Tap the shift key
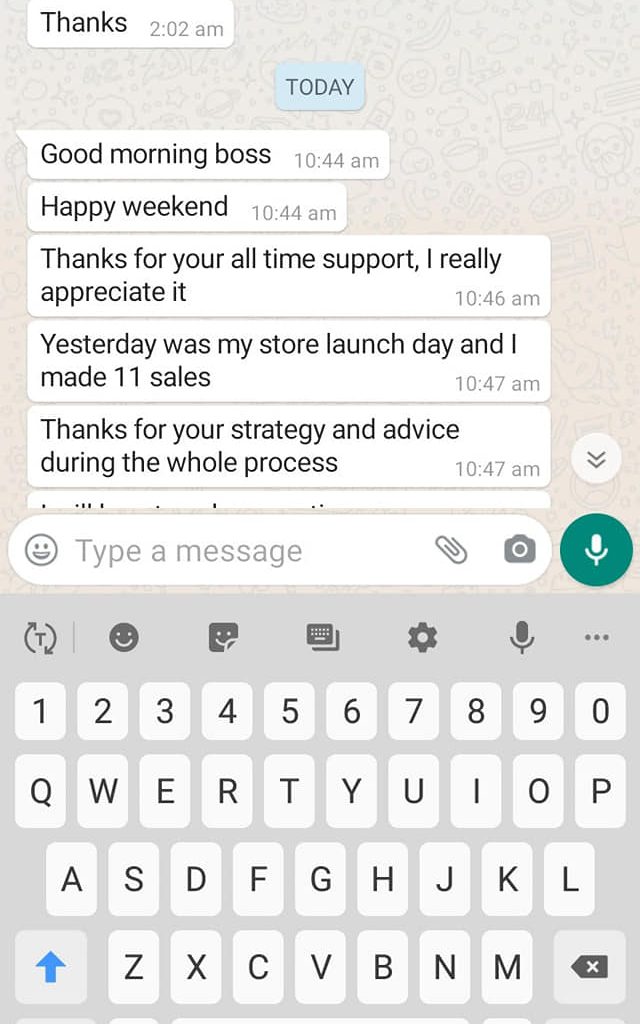Screen dimensions: 640x1024 (51, 966)
